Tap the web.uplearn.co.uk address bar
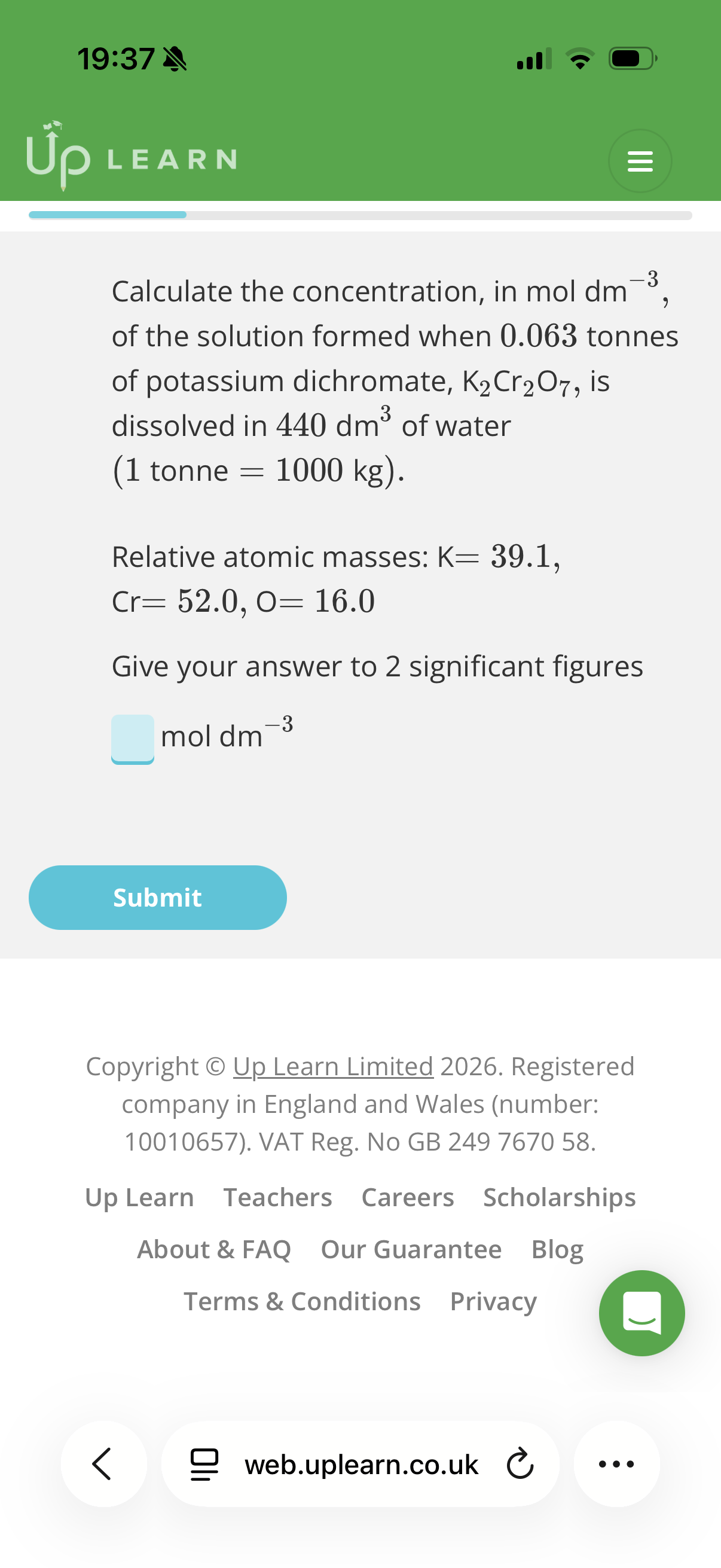Screen dimensions: 721x1568 [x=361, y=1464]
